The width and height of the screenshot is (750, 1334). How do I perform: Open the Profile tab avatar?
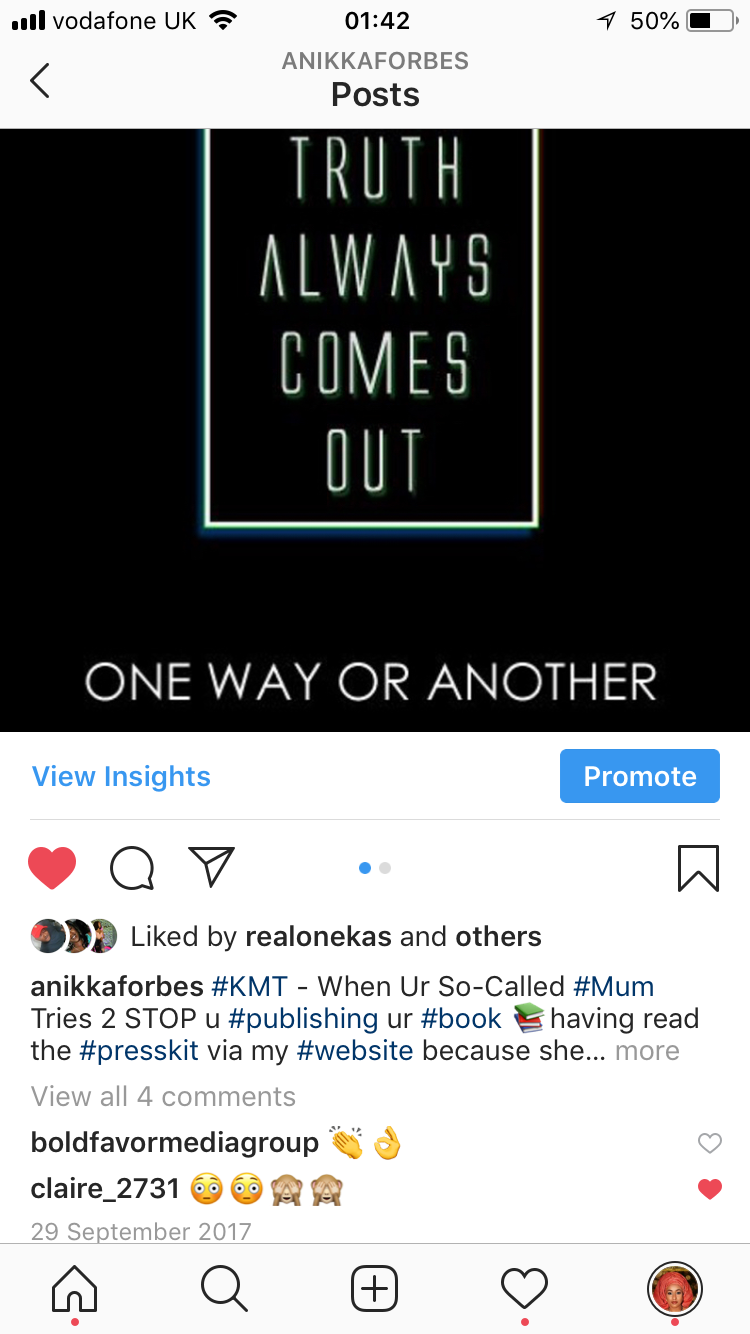[x=675, y=1288]
